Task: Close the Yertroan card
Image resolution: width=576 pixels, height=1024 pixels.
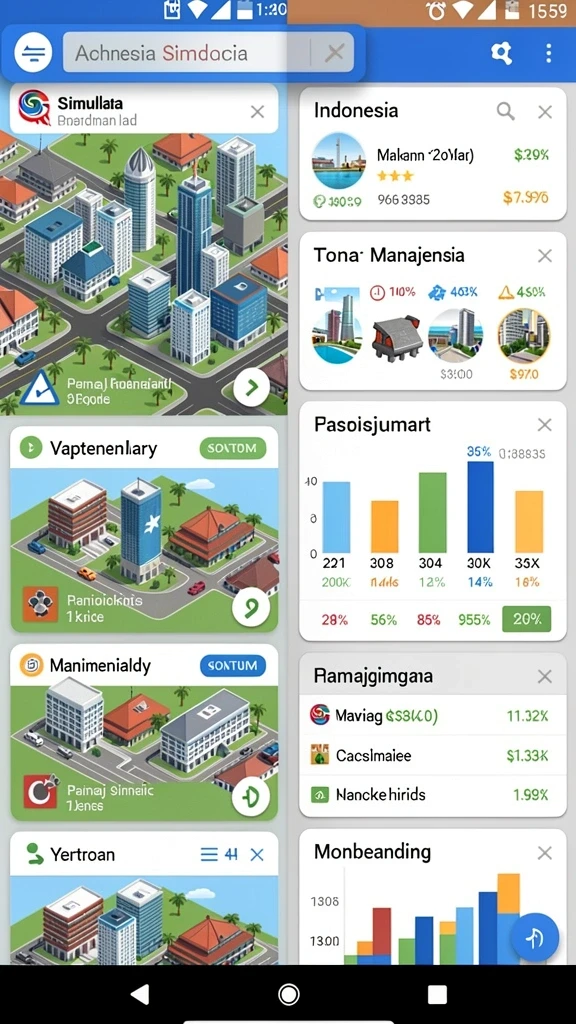Action: point(257,854)
